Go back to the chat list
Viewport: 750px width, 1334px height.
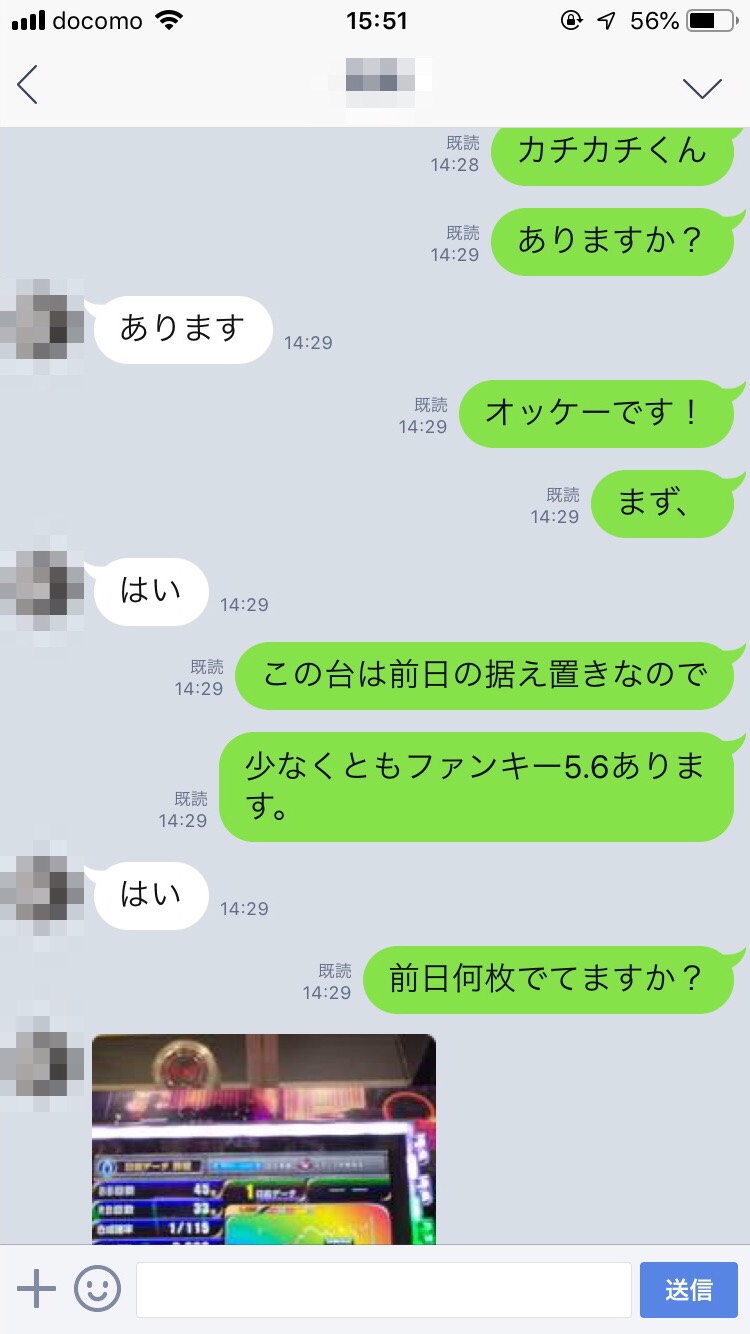pos(28,85)
